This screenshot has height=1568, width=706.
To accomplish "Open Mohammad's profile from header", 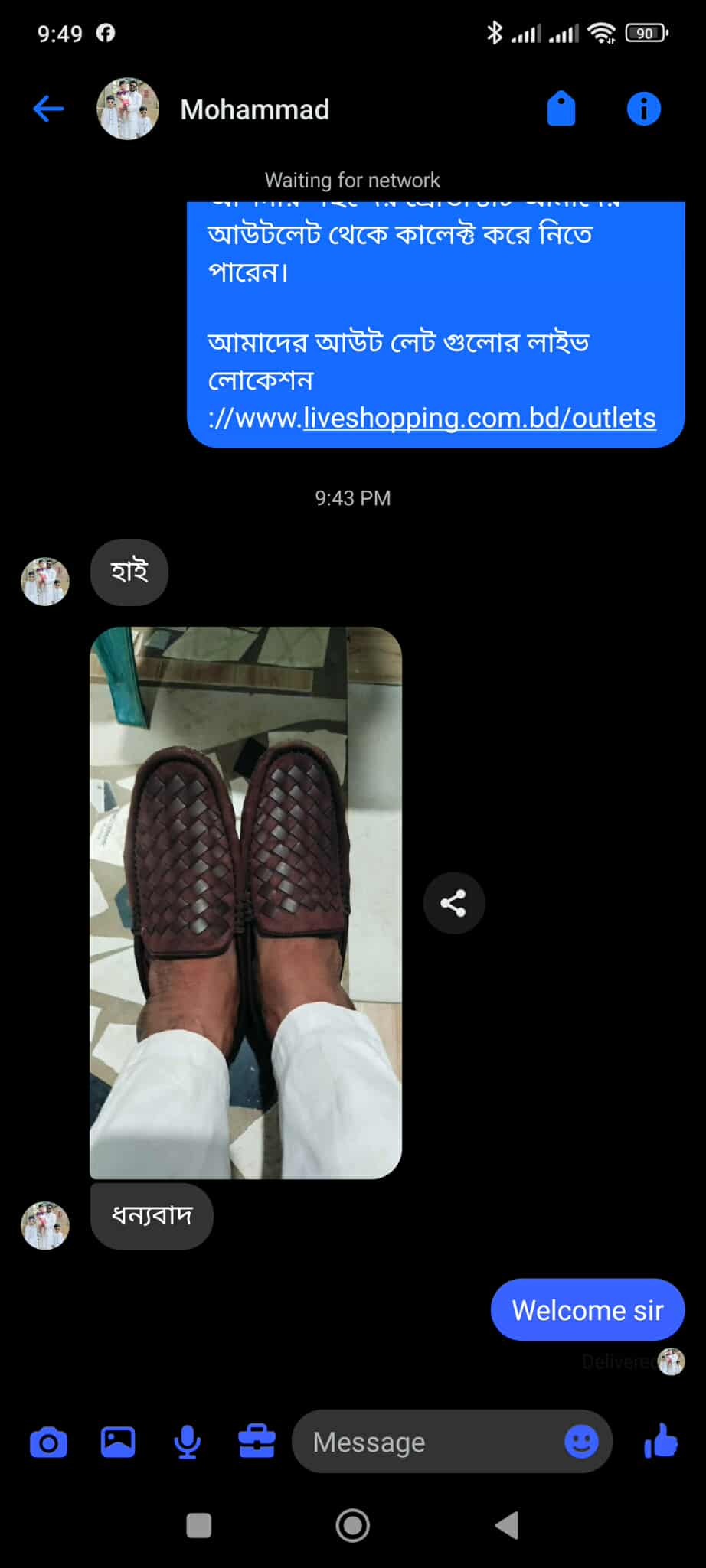I will pos(254,109).
